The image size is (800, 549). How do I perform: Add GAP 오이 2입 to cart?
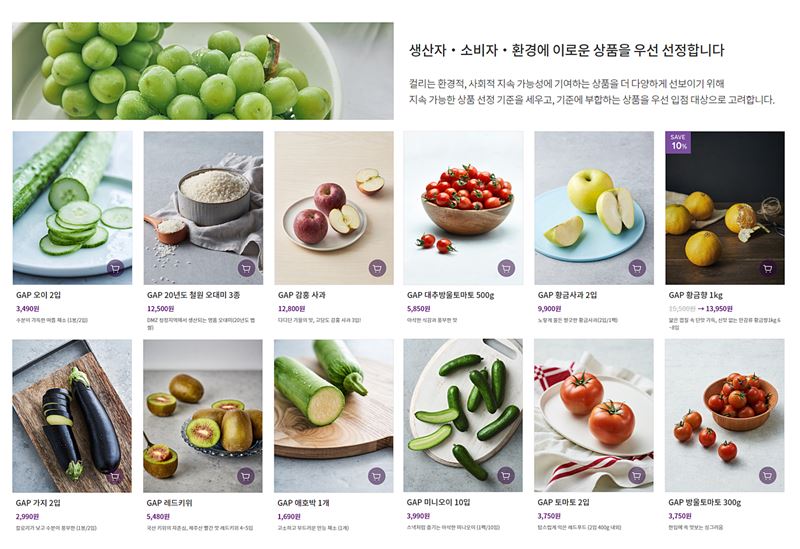(x=115, y=268)
